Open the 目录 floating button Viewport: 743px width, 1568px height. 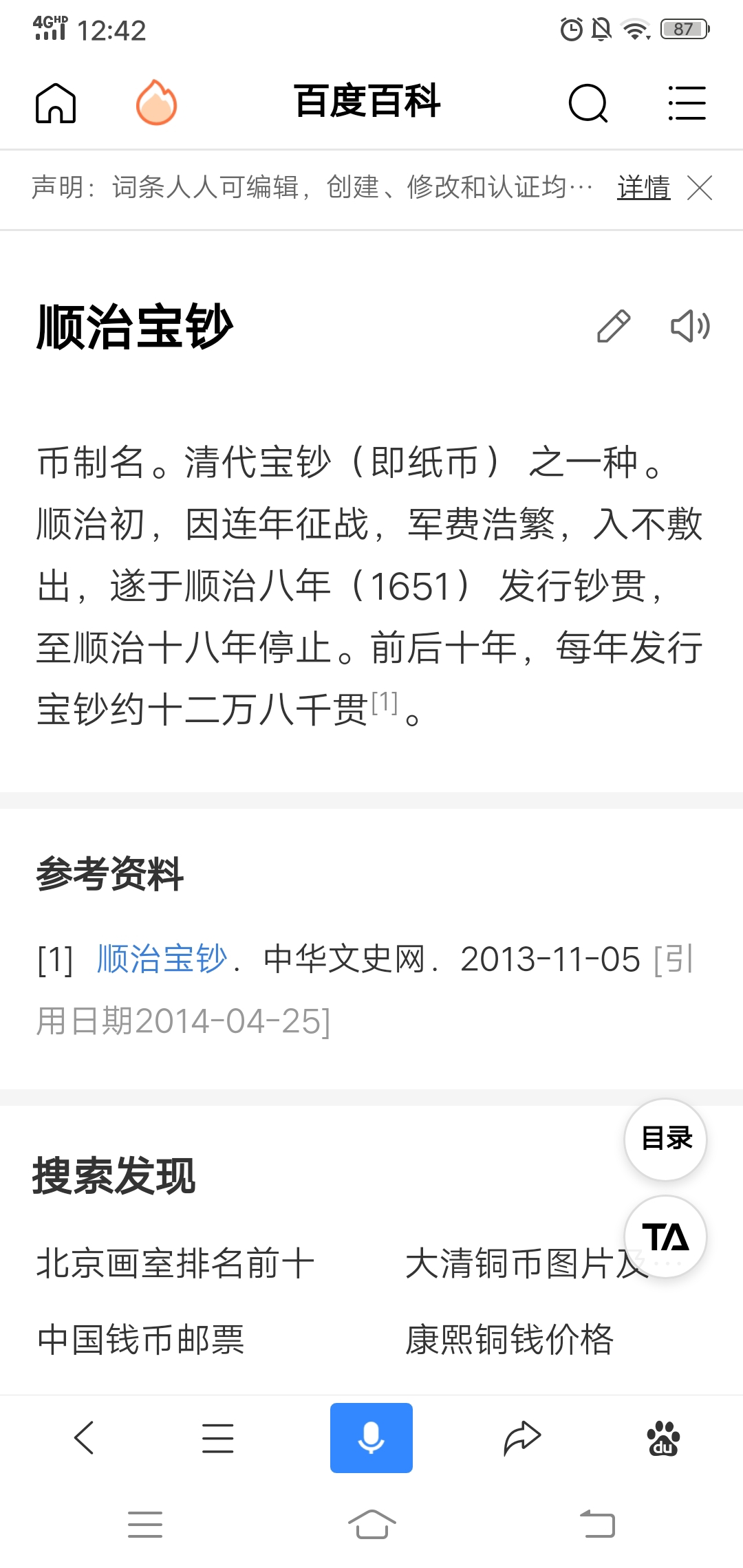(x=665, y=1139)
